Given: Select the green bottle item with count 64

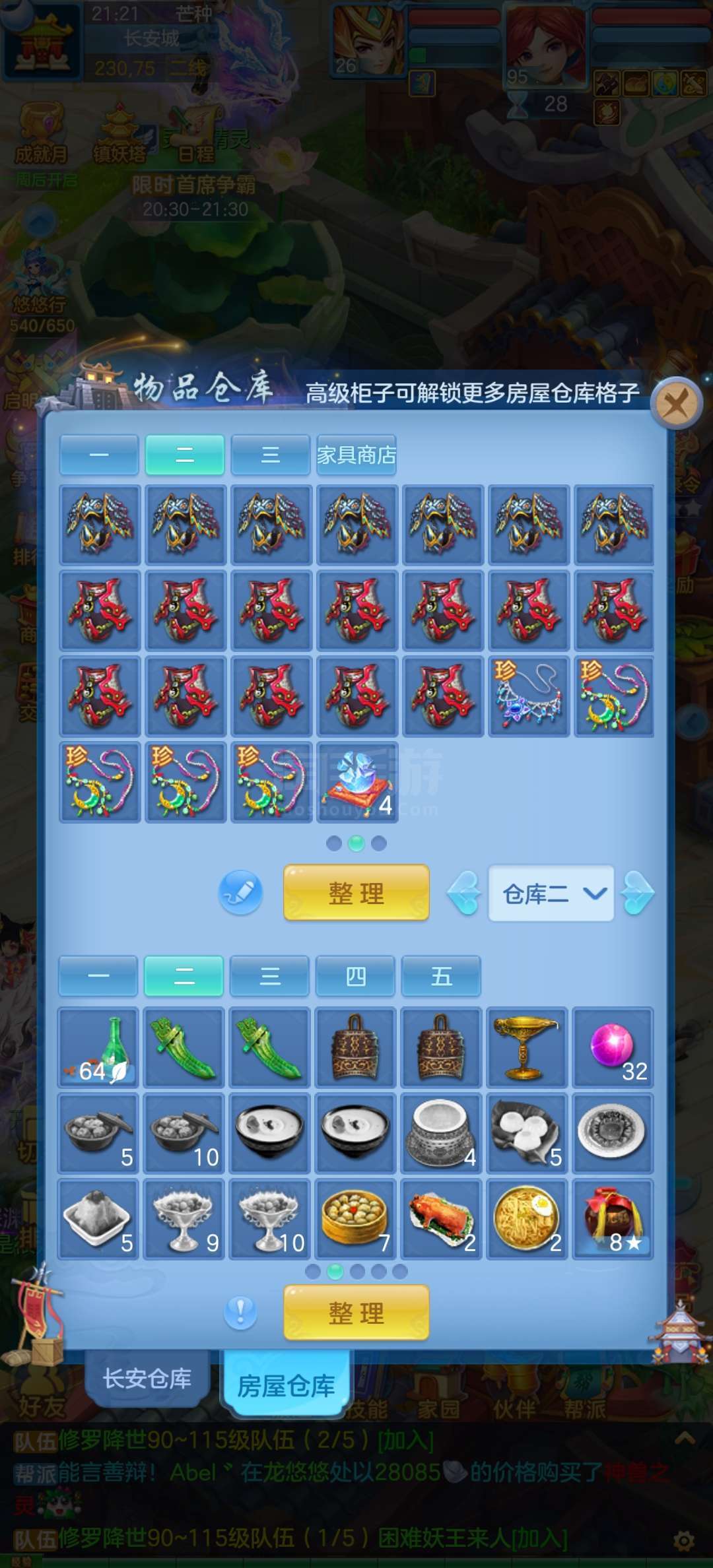Looking at the screenshot, I should 98,1047.
